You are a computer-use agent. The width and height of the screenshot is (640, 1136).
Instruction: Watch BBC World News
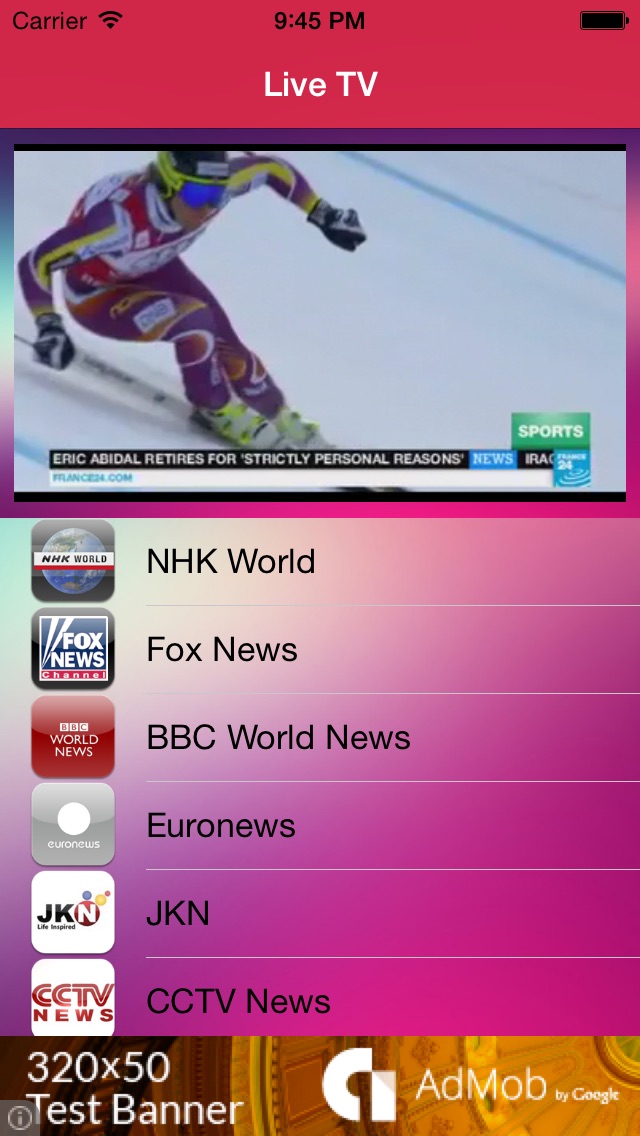(320, 738)
